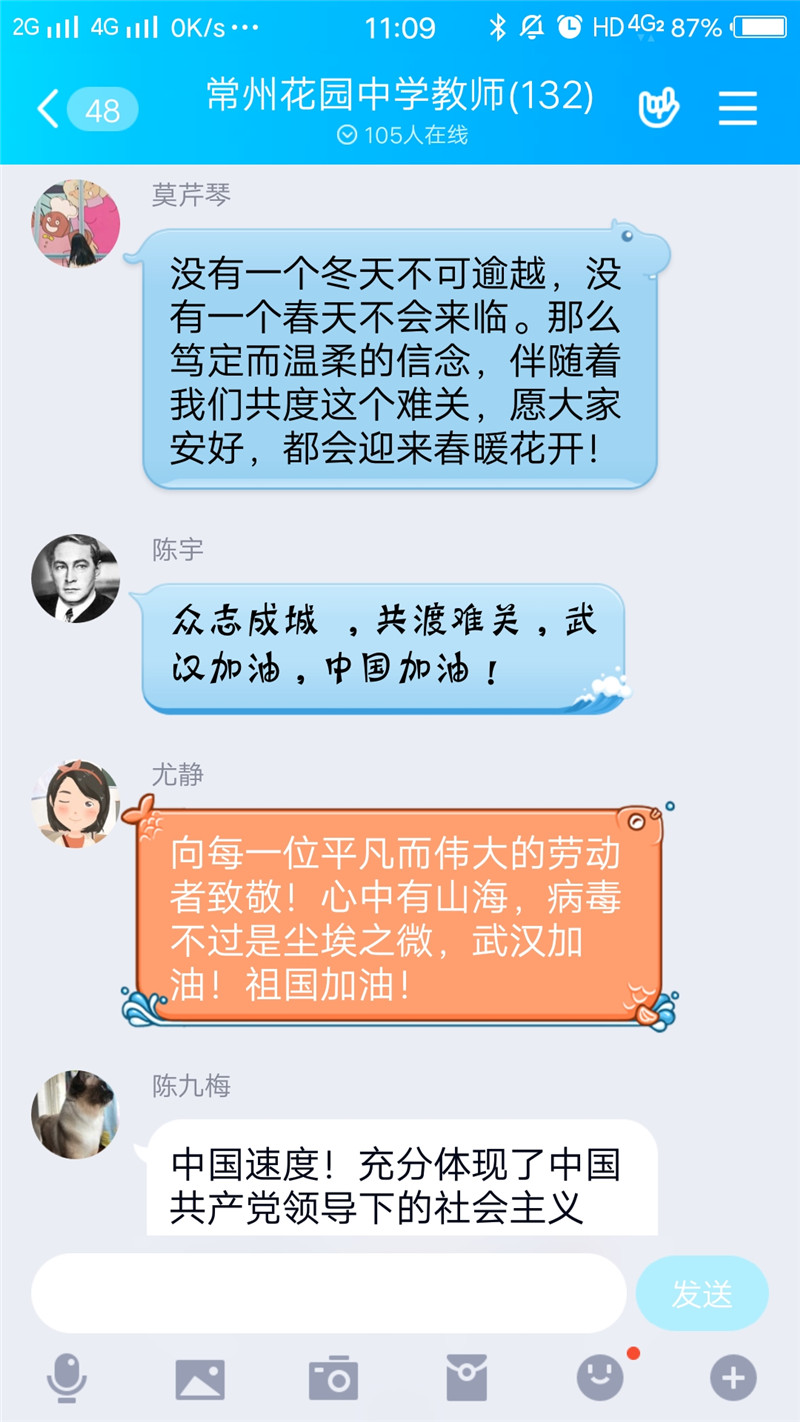This screenshot has height=1422, width=800.
Task: Tap the 发送 send button
Action: click(x=702, y=1293)
